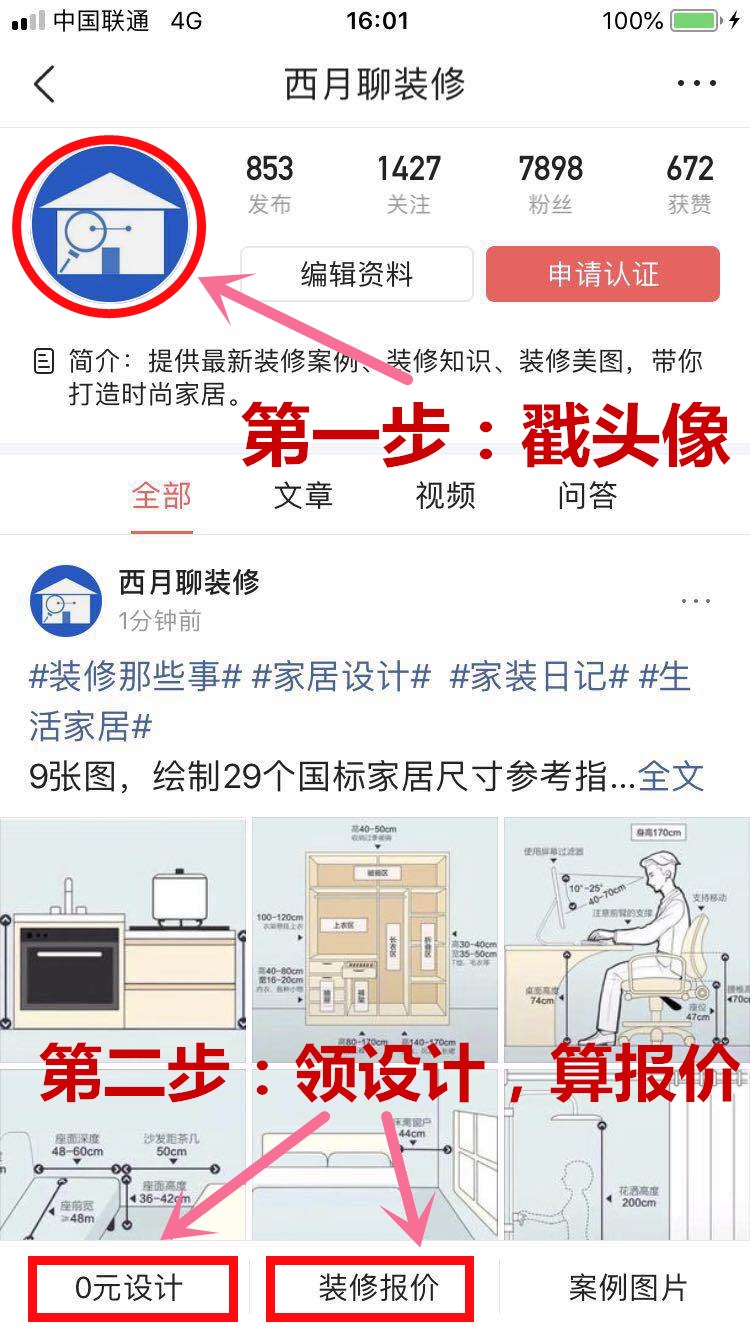Screen dimensions: 750x1334
Task: Tap the 编辑资料 button
Action: [x=356, y=274]
